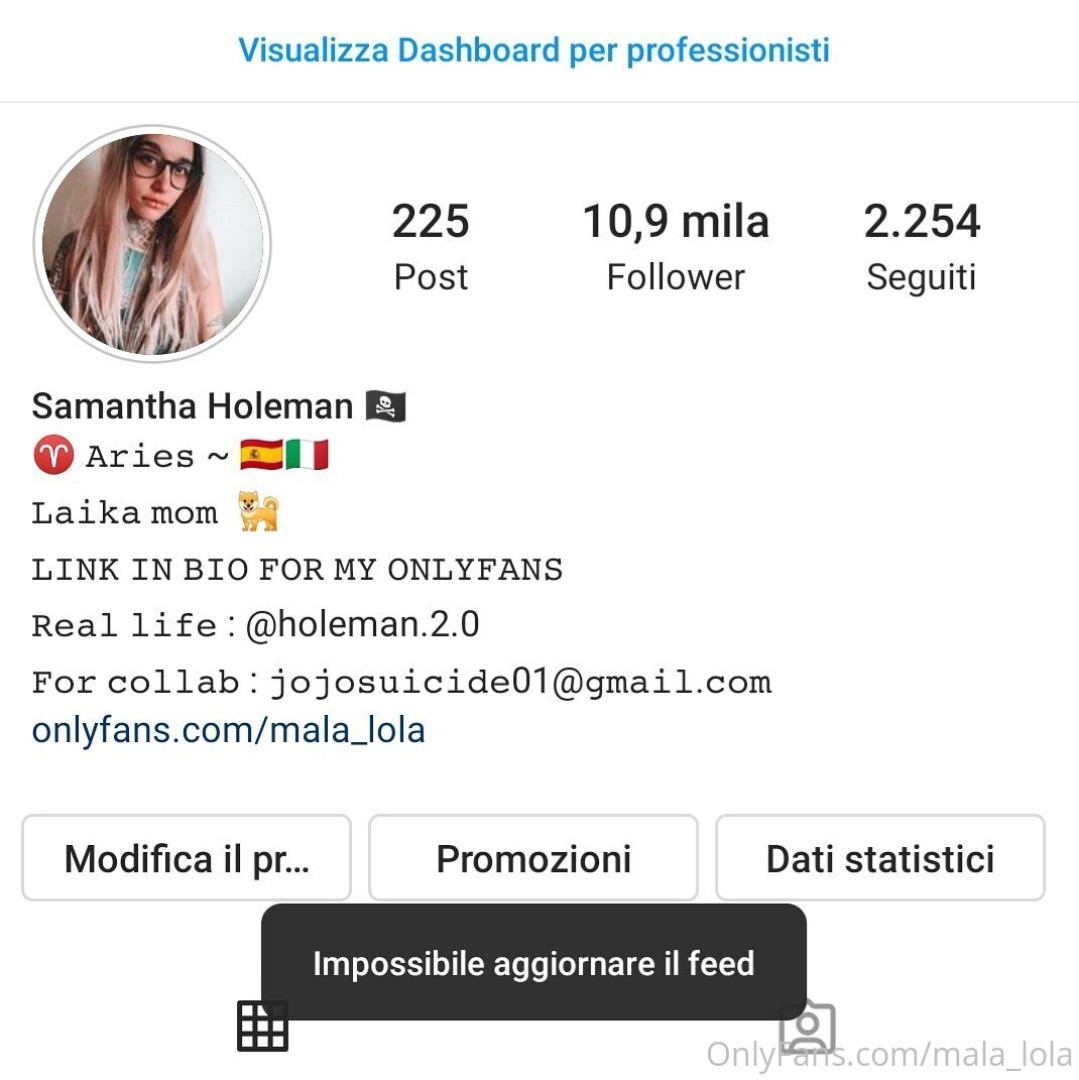View Dati statistici
The height and width of the screenshot is (1080, 1079).
pyautogui.click(x=880, y=859)
